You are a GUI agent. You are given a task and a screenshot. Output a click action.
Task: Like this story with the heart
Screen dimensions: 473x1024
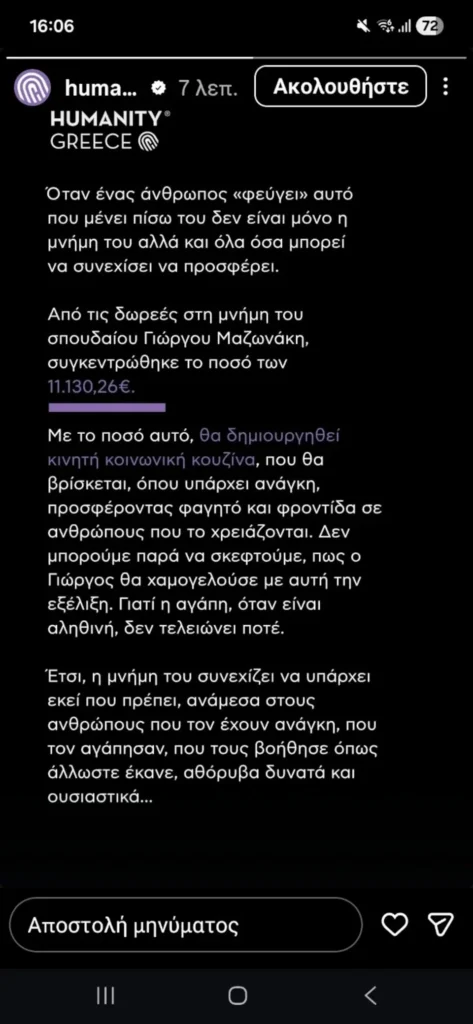tap(394, 924)
